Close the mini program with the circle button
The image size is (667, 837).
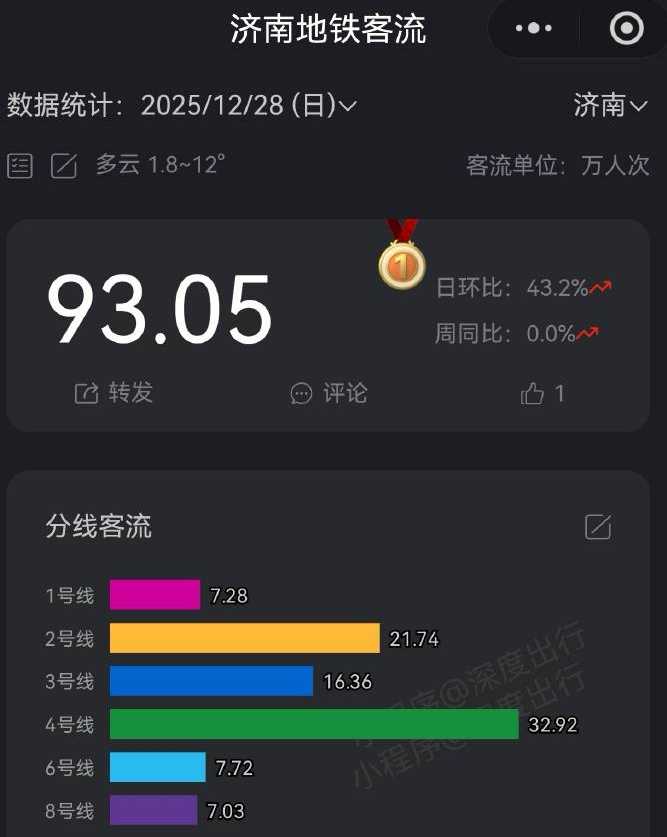point(626,29)
